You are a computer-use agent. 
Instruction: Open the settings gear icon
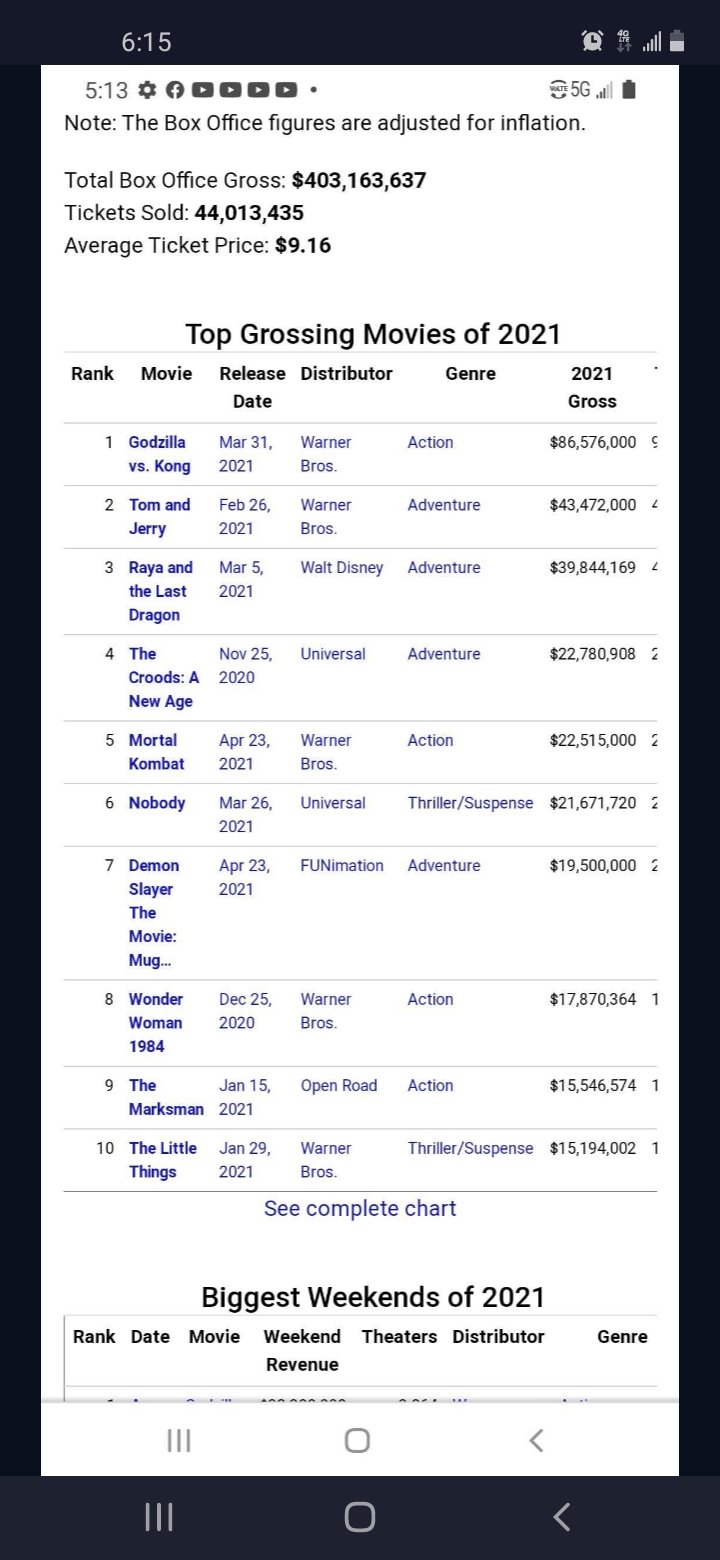(x=146, y=90)
